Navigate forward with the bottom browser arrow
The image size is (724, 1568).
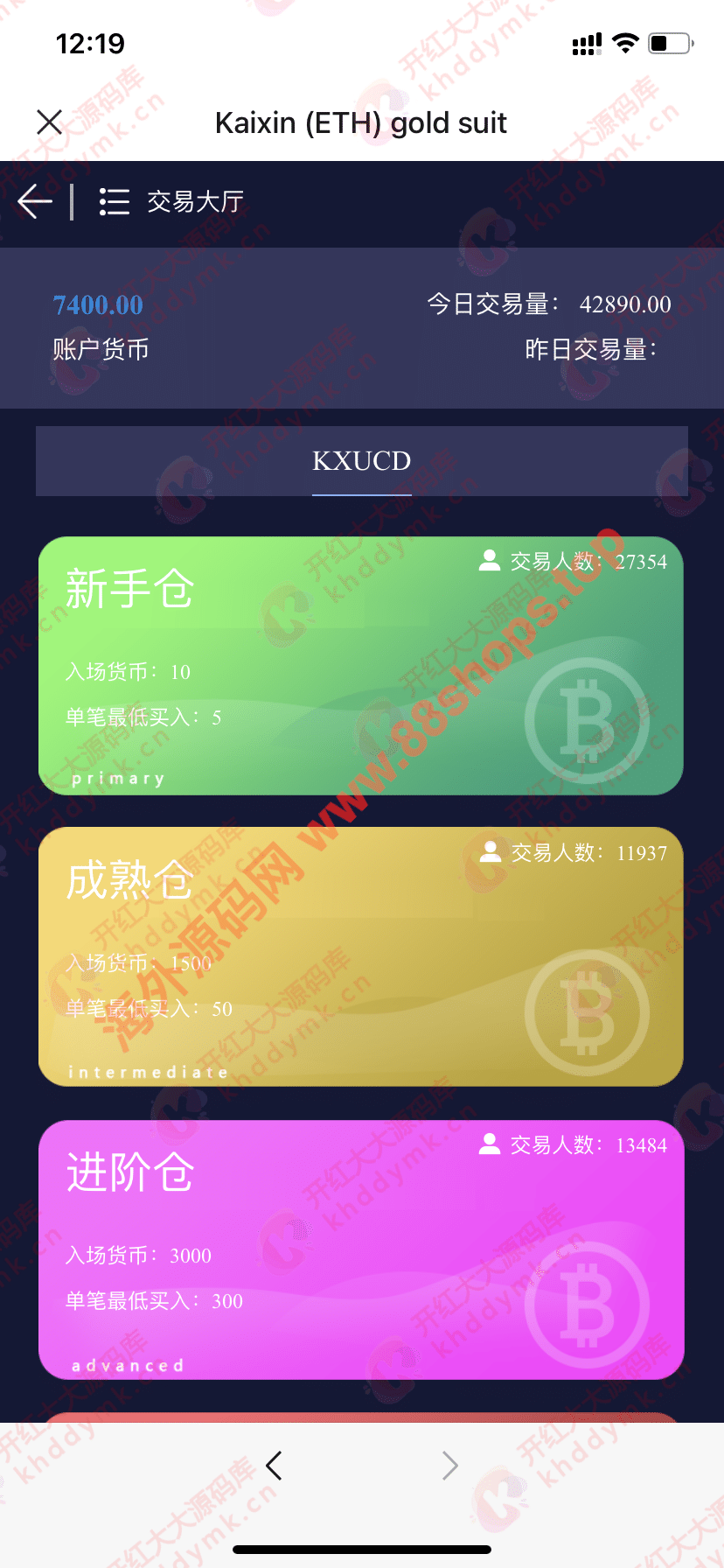[x=449, y=1465]
